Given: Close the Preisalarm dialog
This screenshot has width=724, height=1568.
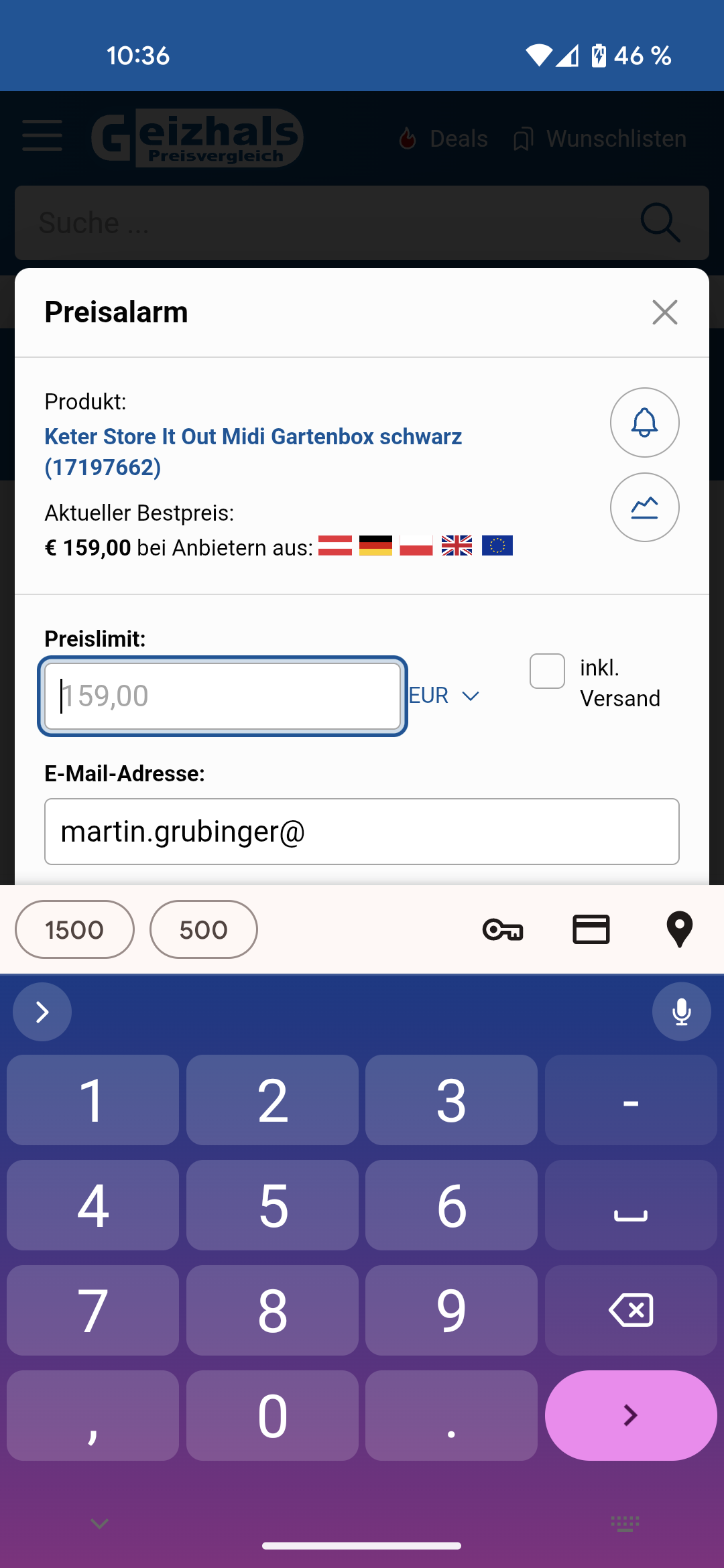Looking at the screenshot, I should pos(664,312).
